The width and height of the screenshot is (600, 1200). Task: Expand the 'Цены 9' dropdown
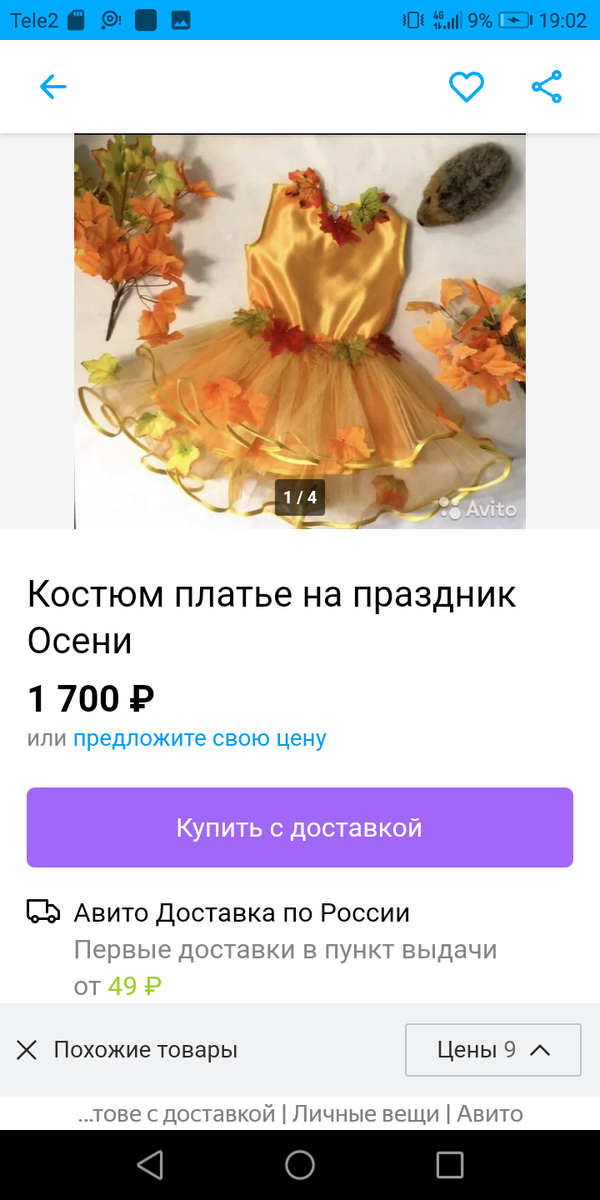click(493, 1050)
